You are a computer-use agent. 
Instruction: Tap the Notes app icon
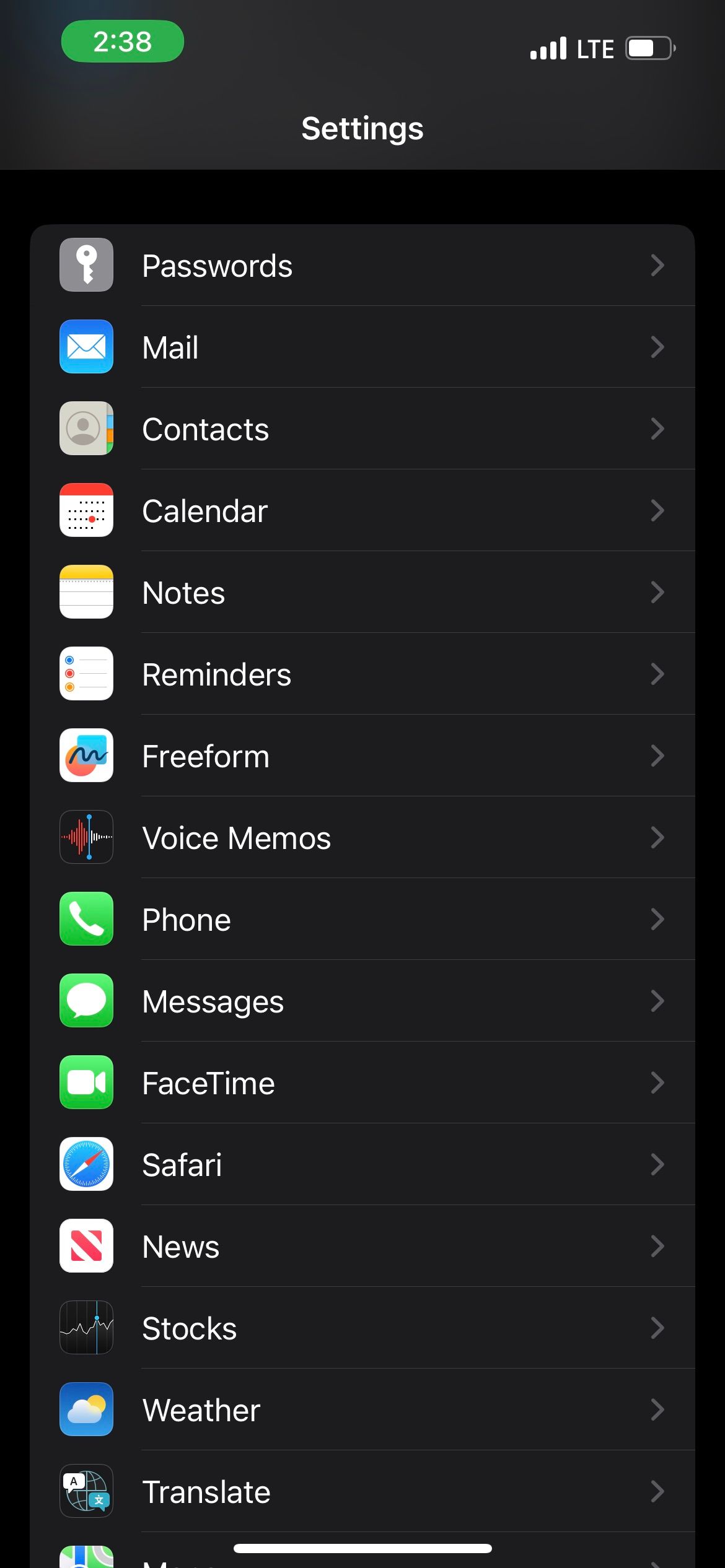[x=86, y=592]
